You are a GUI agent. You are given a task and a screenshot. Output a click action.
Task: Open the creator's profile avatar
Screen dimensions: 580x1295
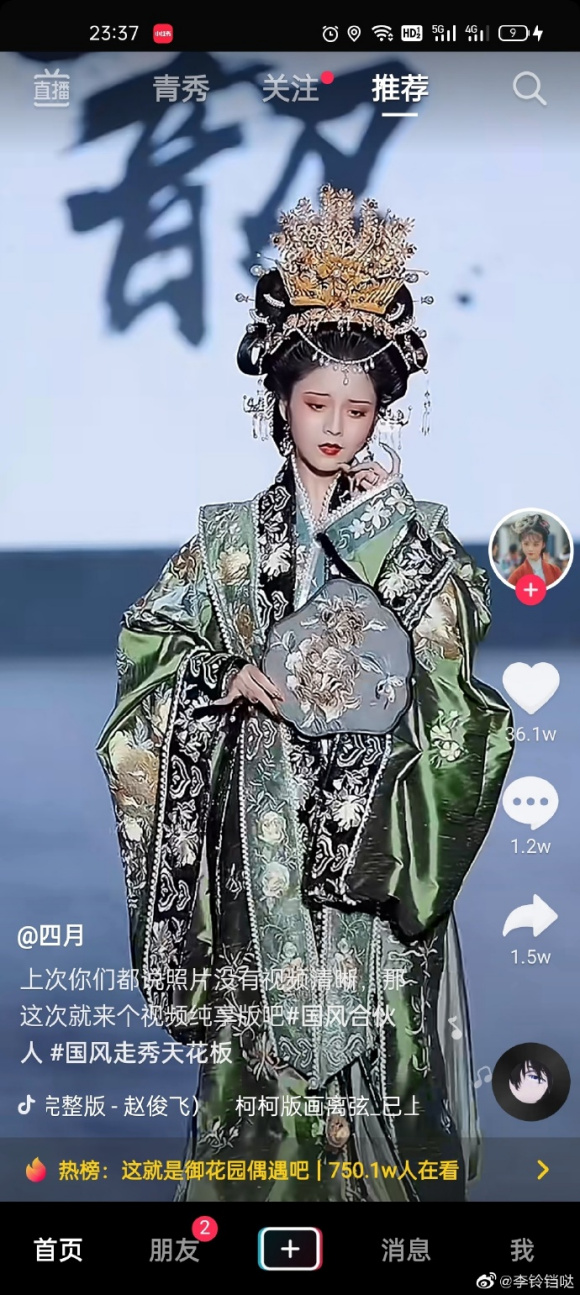(530, 549)
